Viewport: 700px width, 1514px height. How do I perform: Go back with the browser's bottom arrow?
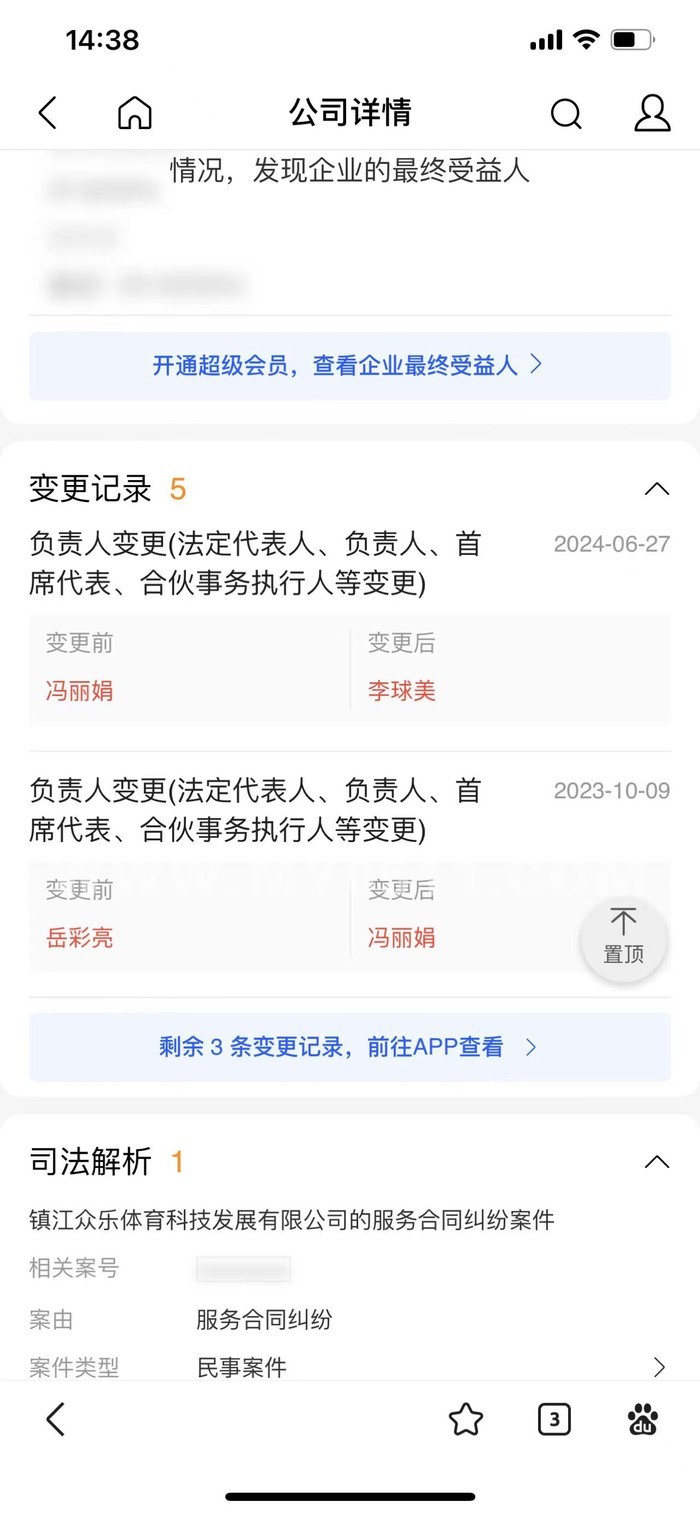(56, 1419)
